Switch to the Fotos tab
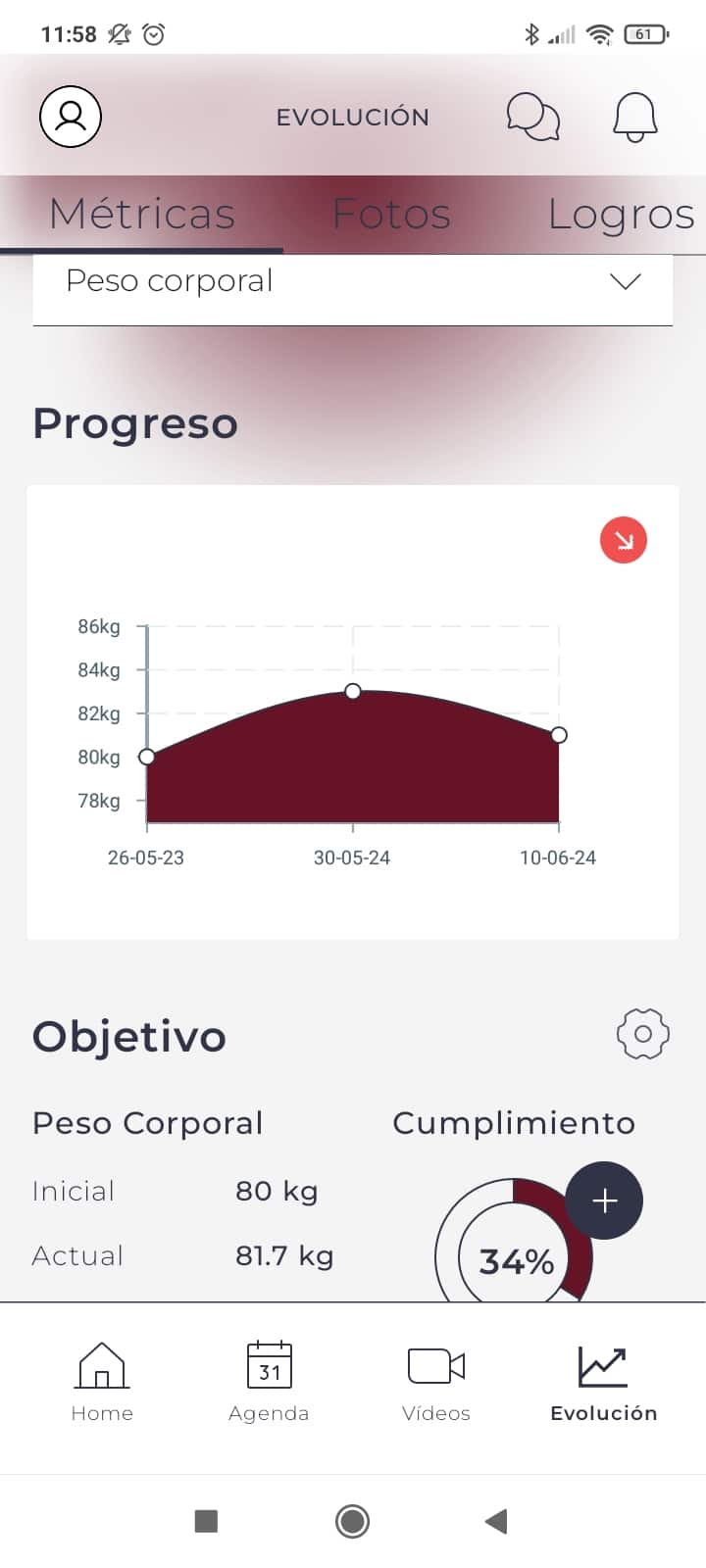This screenshot has height=1568, width=706. [x=391, y=214]
